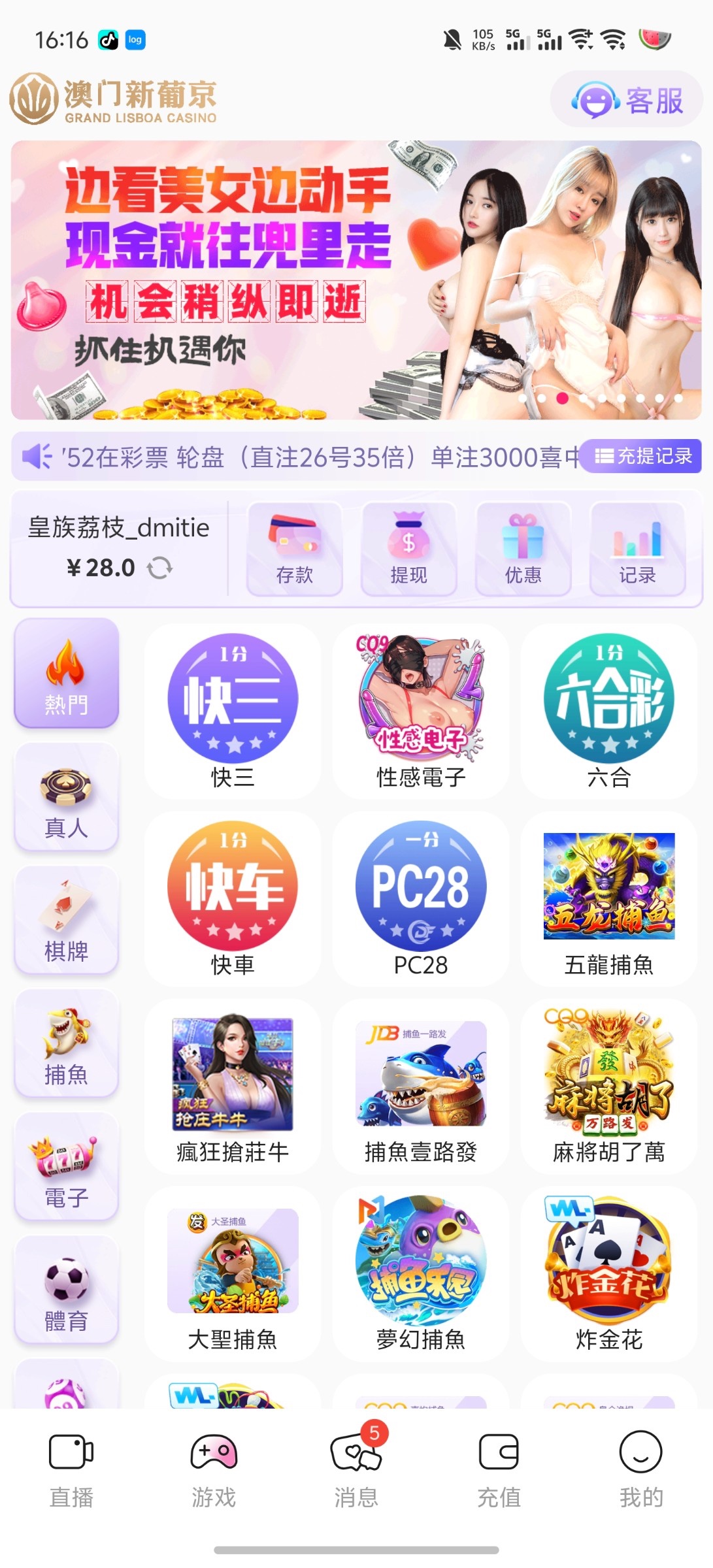Open 提现 withdrawal
The height and width of the screenshot is (1568, 713).
pyautogui.click(x=409, y=549)
